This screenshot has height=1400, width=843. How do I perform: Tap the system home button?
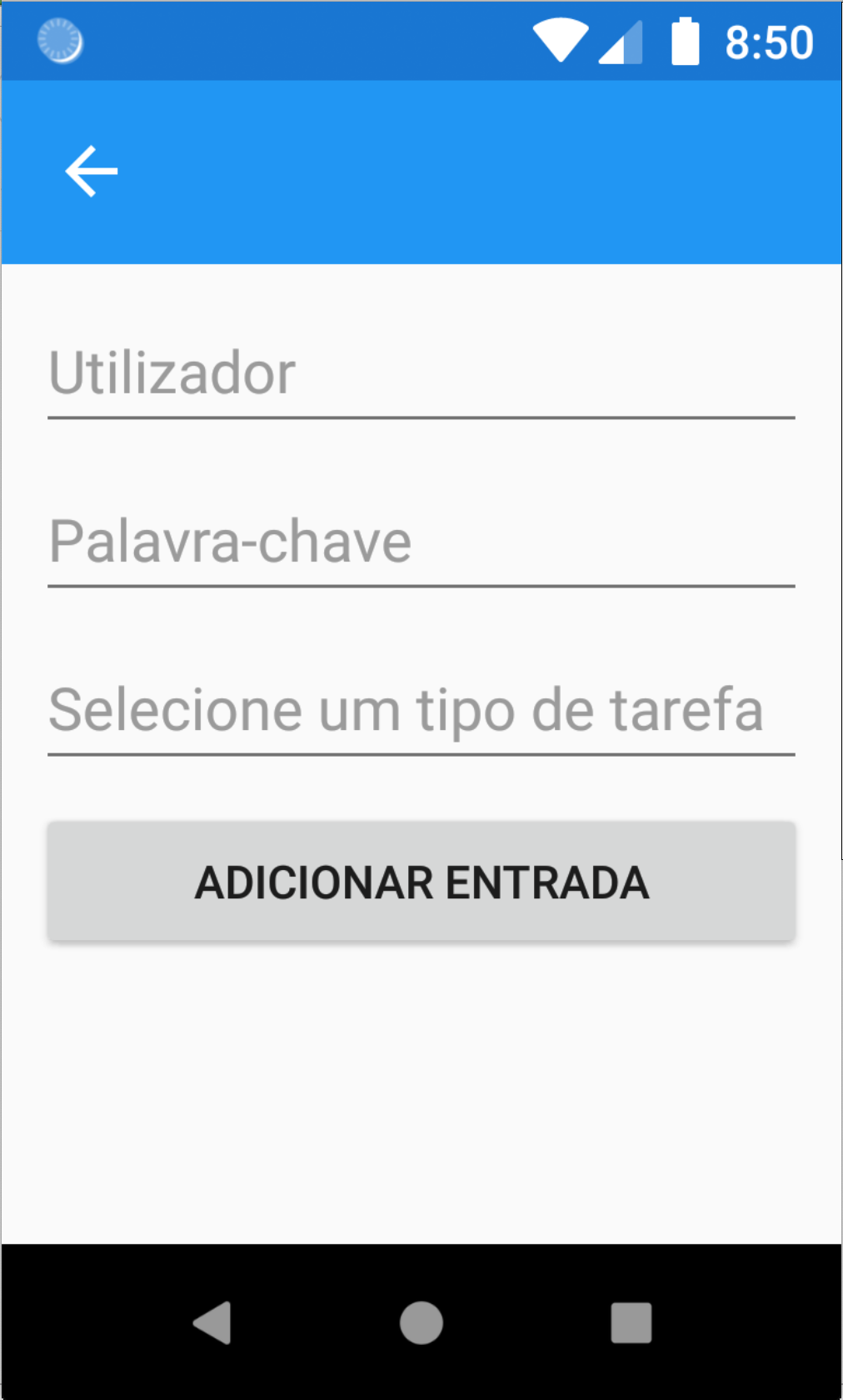tap(421, 1322)
